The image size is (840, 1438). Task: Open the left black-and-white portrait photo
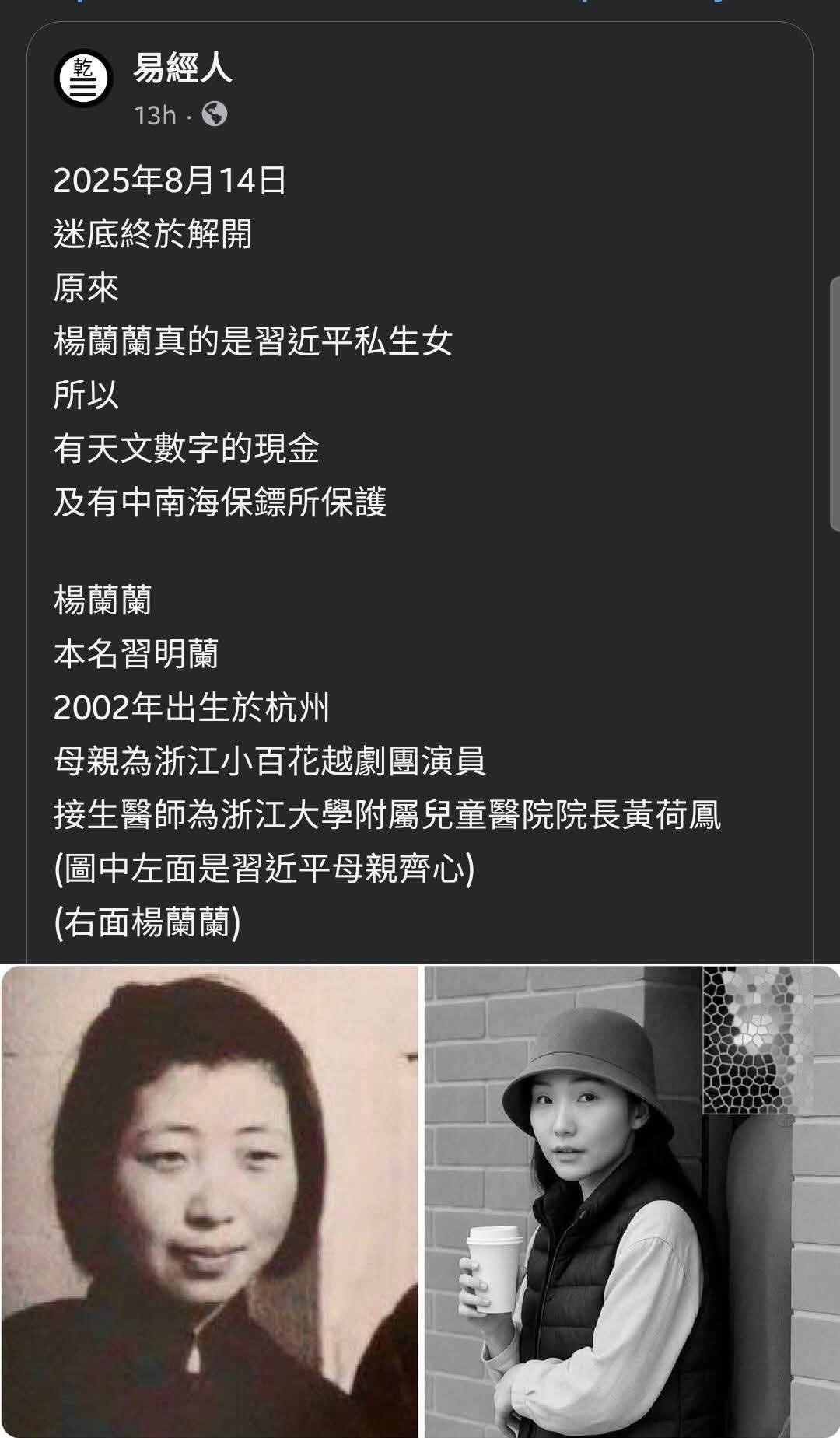tap(210, 1201)
